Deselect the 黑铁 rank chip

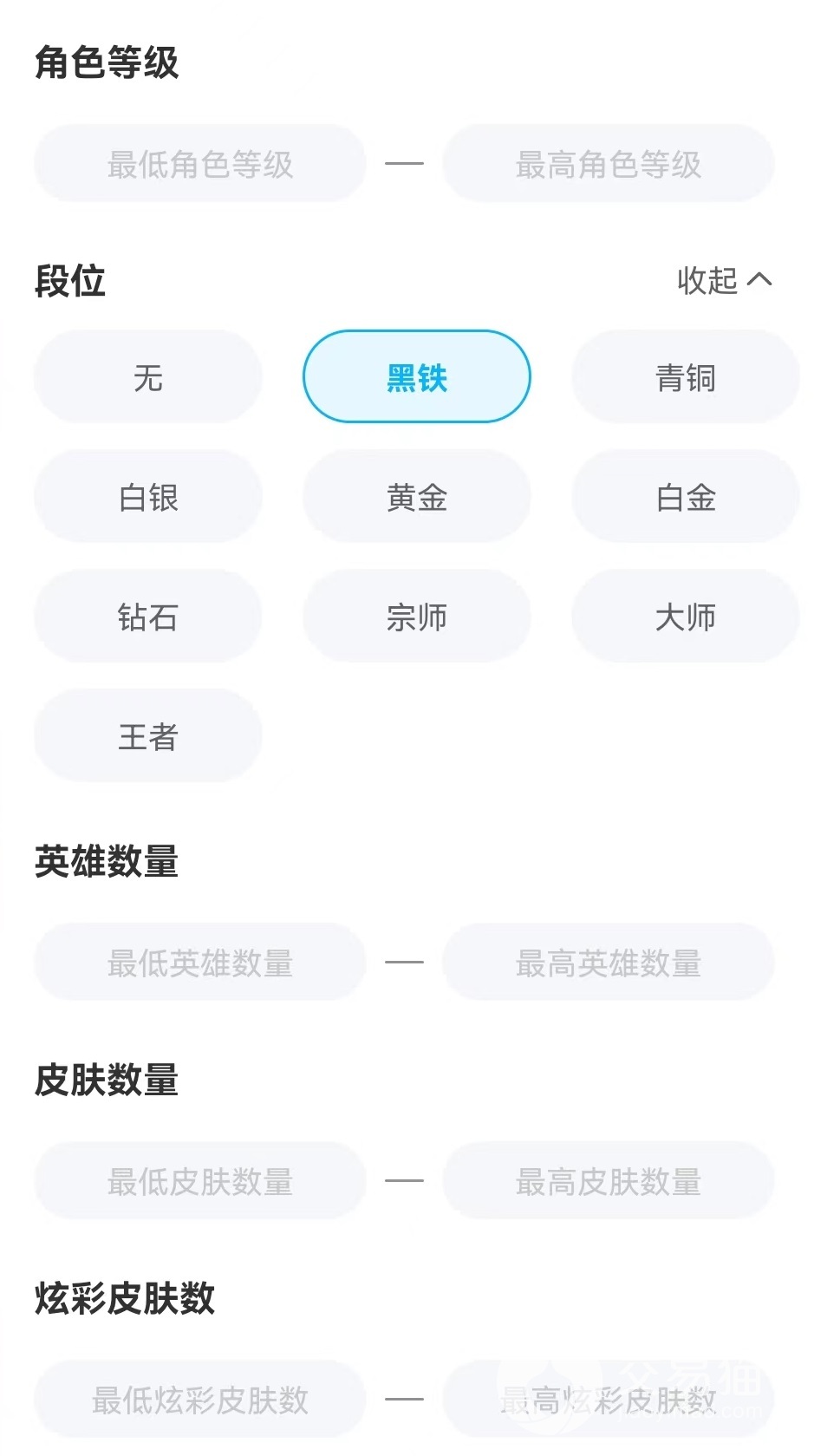[x=416, y=377]
